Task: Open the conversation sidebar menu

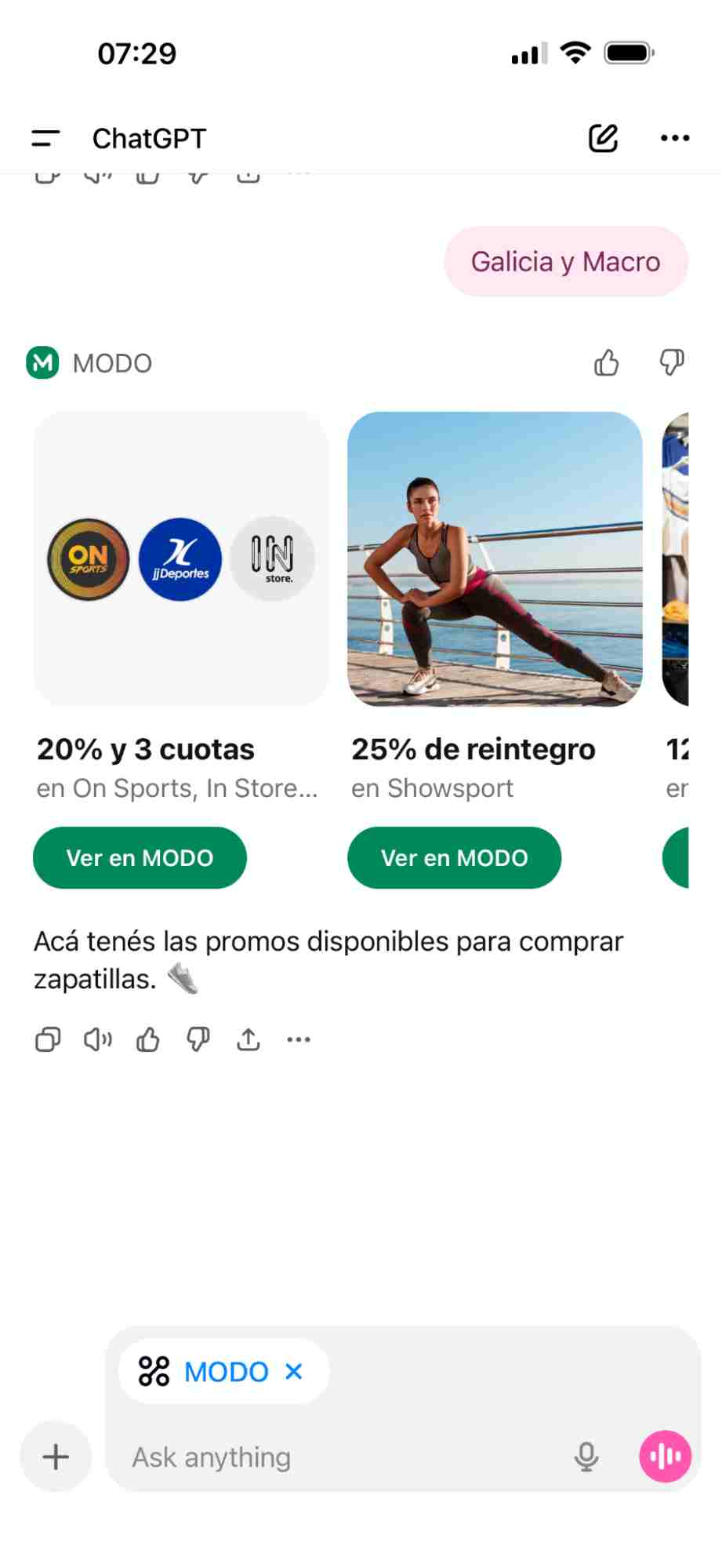Action: coord(45,138)
